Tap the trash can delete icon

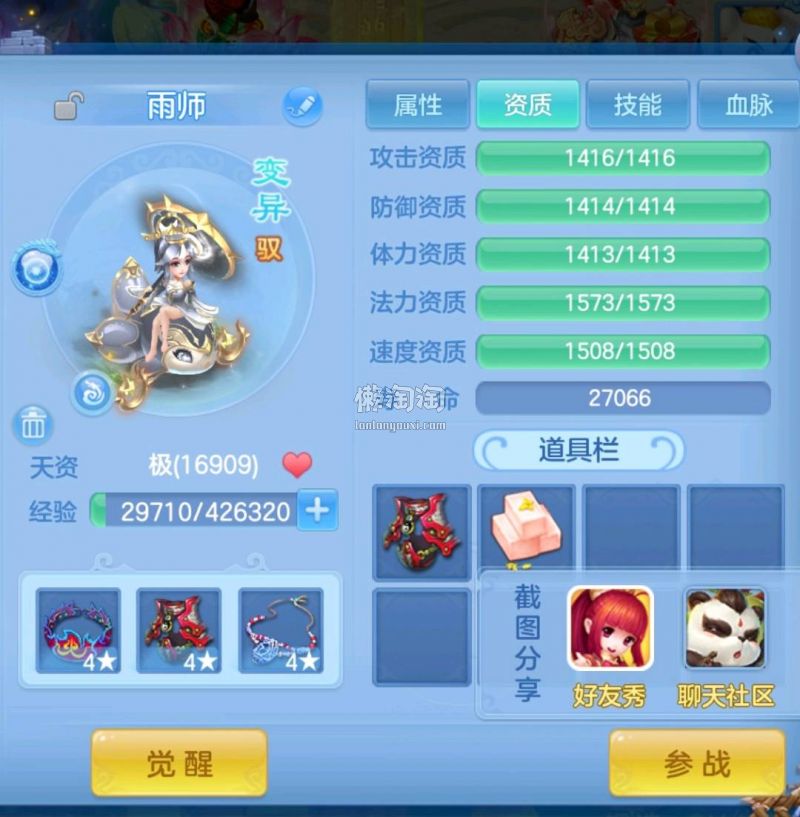click(33, 425)
